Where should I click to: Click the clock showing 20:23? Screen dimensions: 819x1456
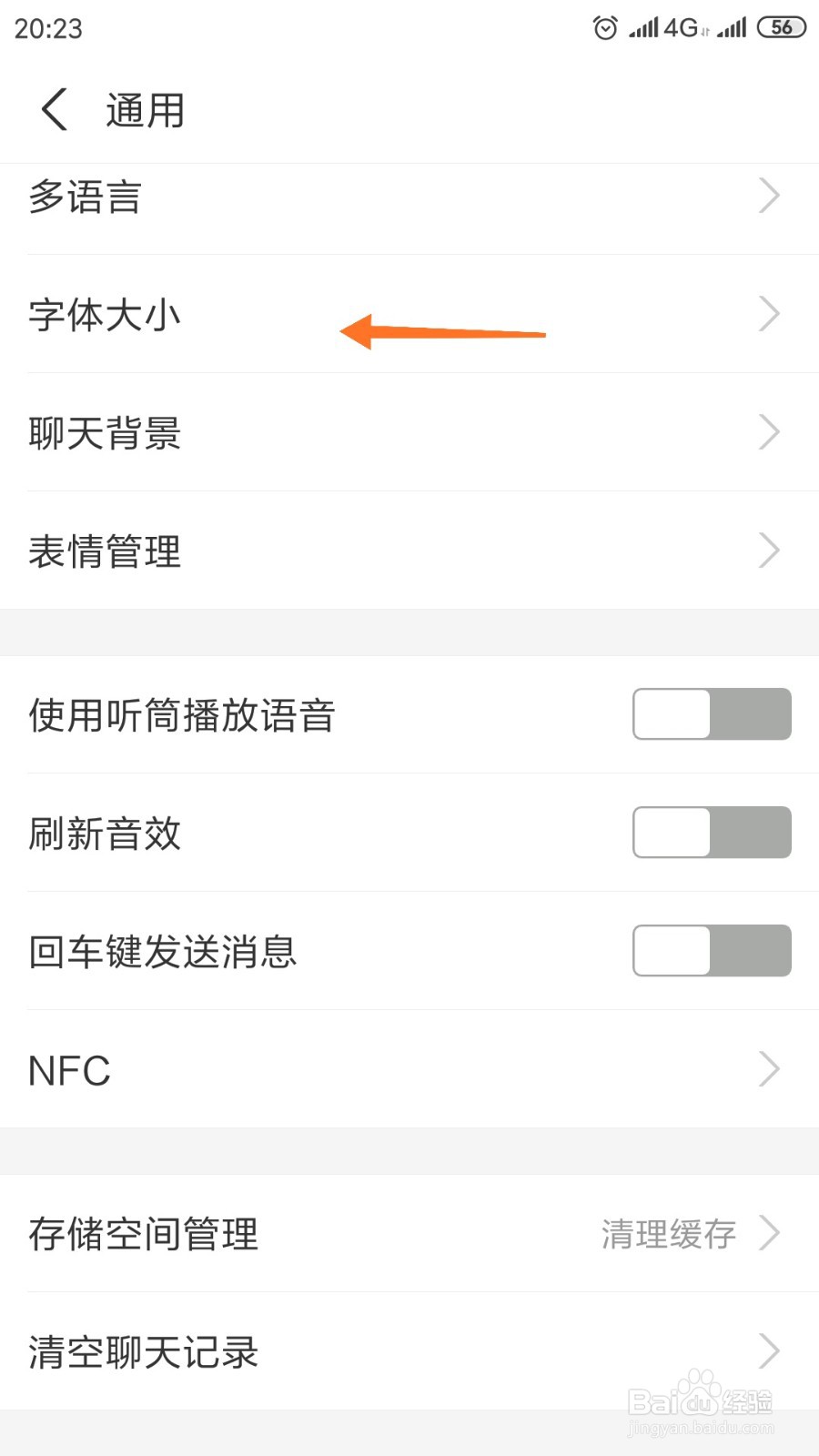tap(47, 28)
